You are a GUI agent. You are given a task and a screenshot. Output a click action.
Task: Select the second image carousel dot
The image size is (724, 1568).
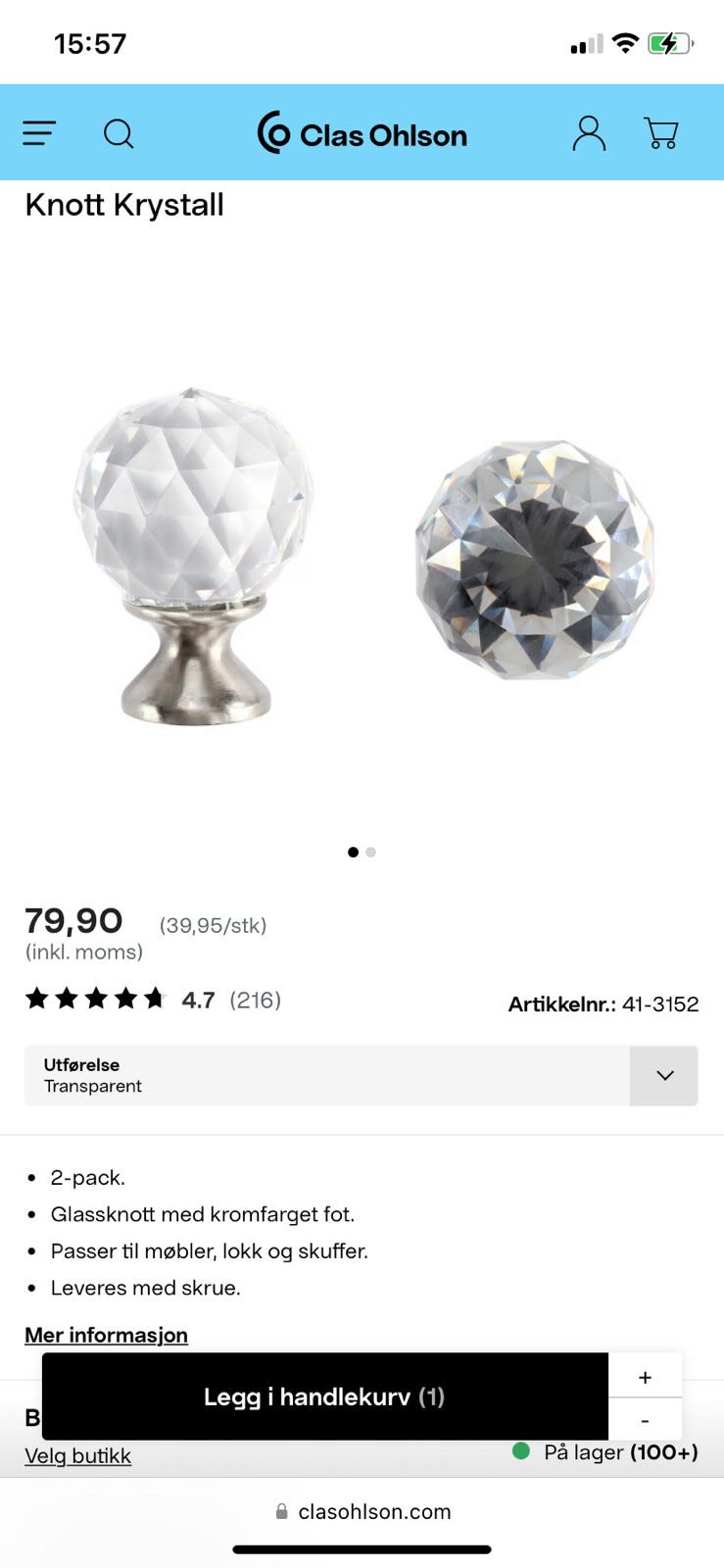click(x=370, y=853)
